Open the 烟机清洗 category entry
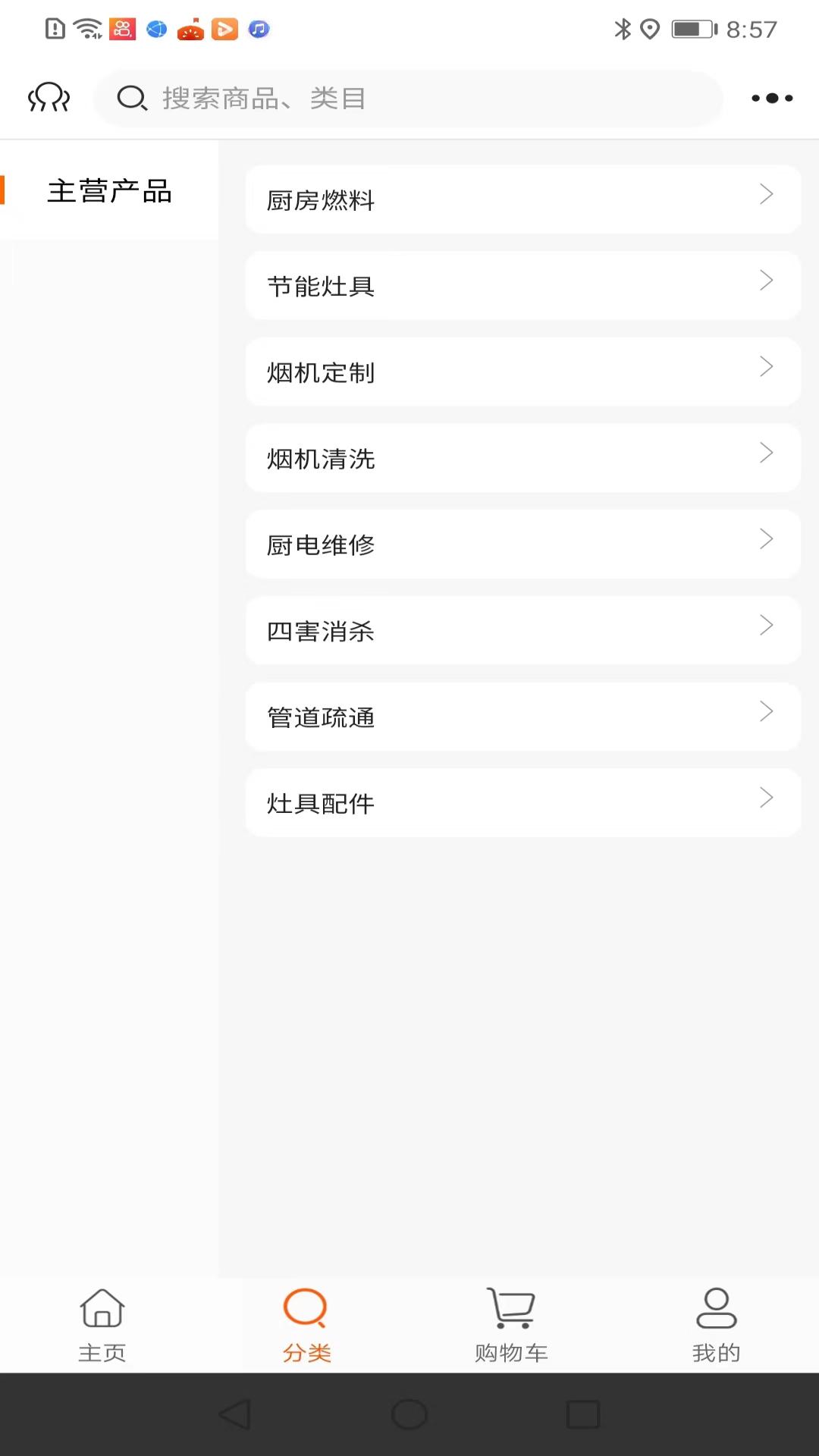Image resolution: width=819 pixels, height=1456 pixels. coord(522,458)
